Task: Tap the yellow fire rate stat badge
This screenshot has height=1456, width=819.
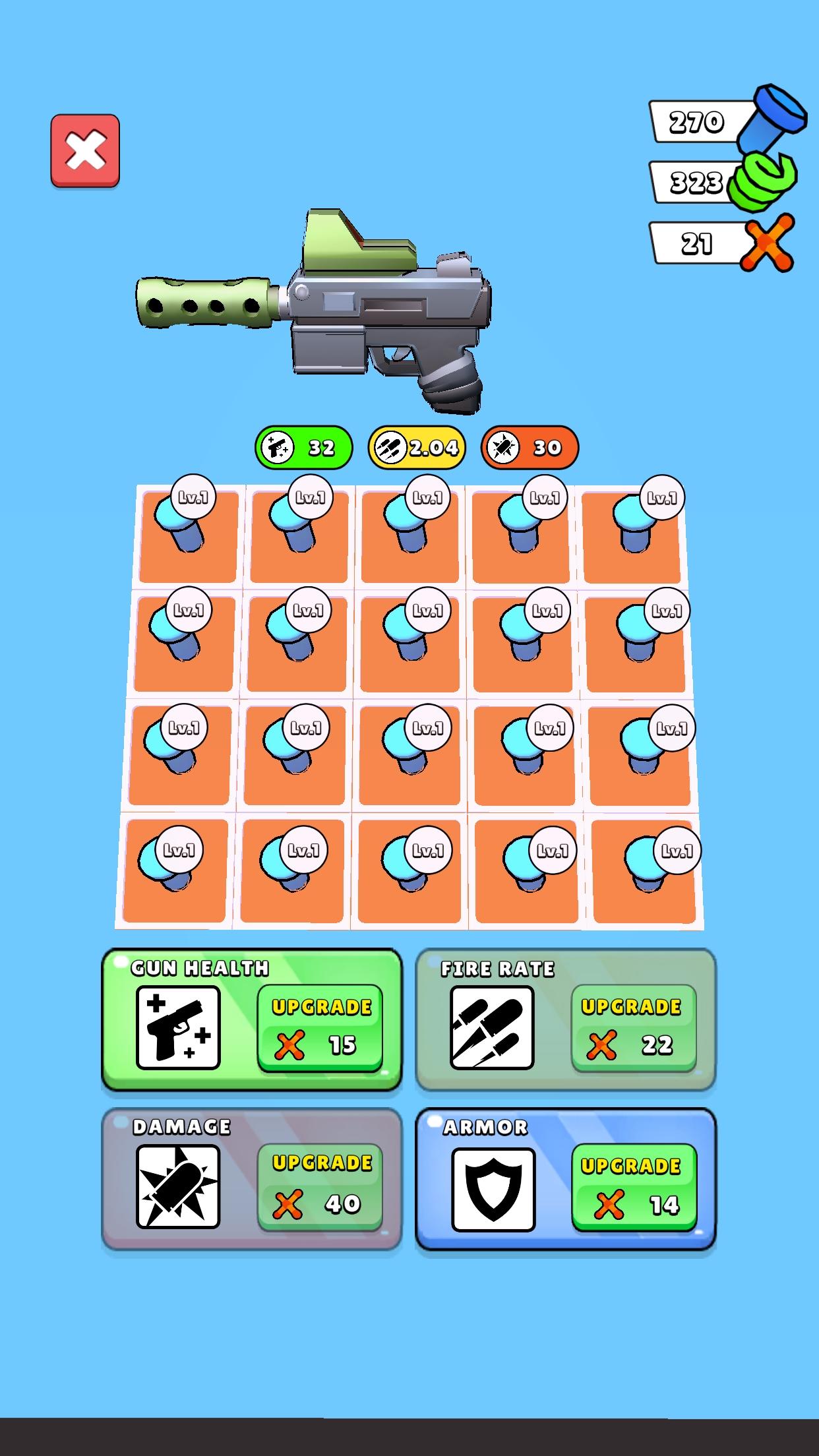Action: (417, 447)
